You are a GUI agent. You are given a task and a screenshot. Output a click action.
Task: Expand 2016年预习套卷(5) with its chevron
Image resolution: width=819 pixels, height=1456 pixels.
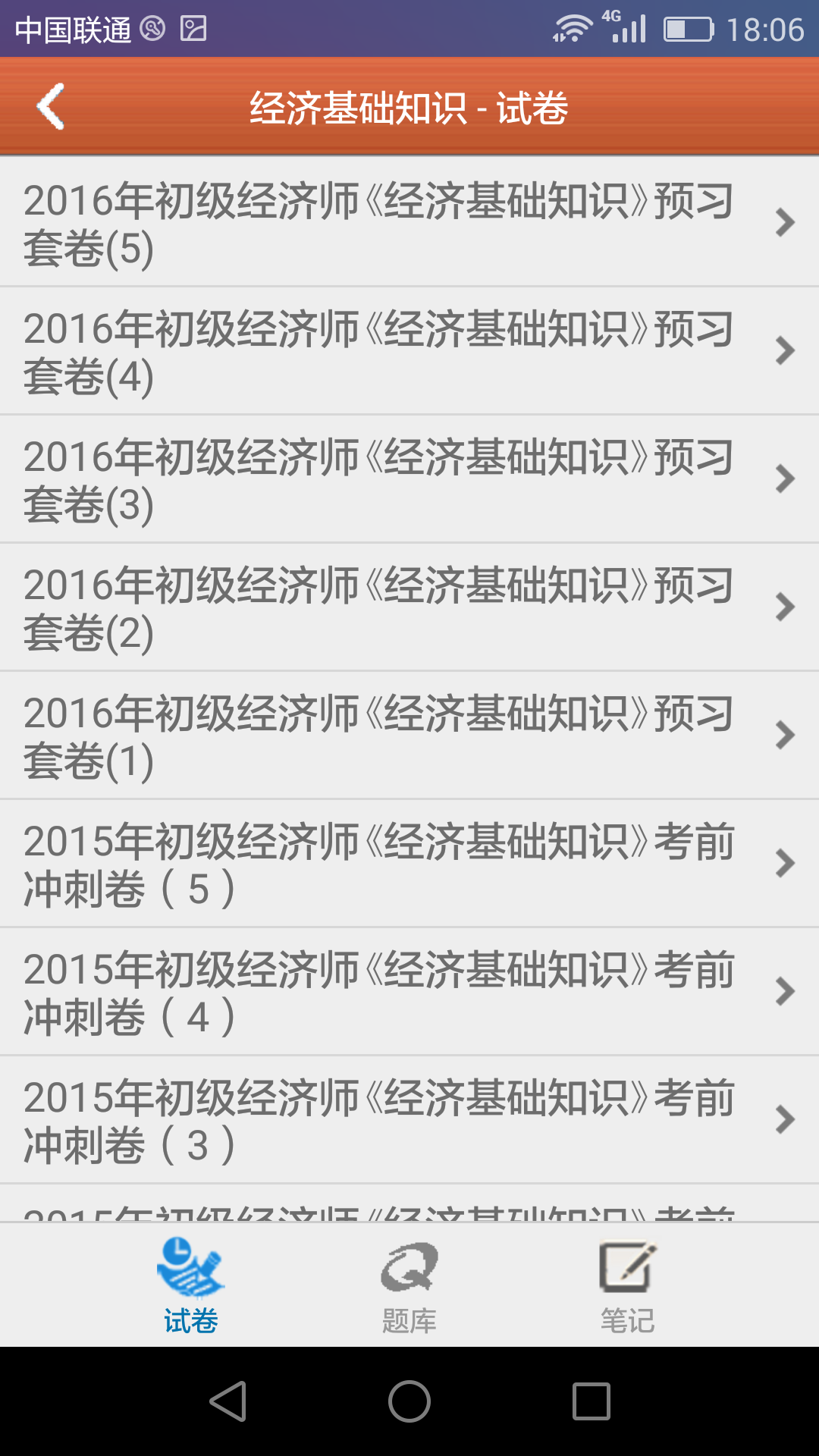(785, 222)
